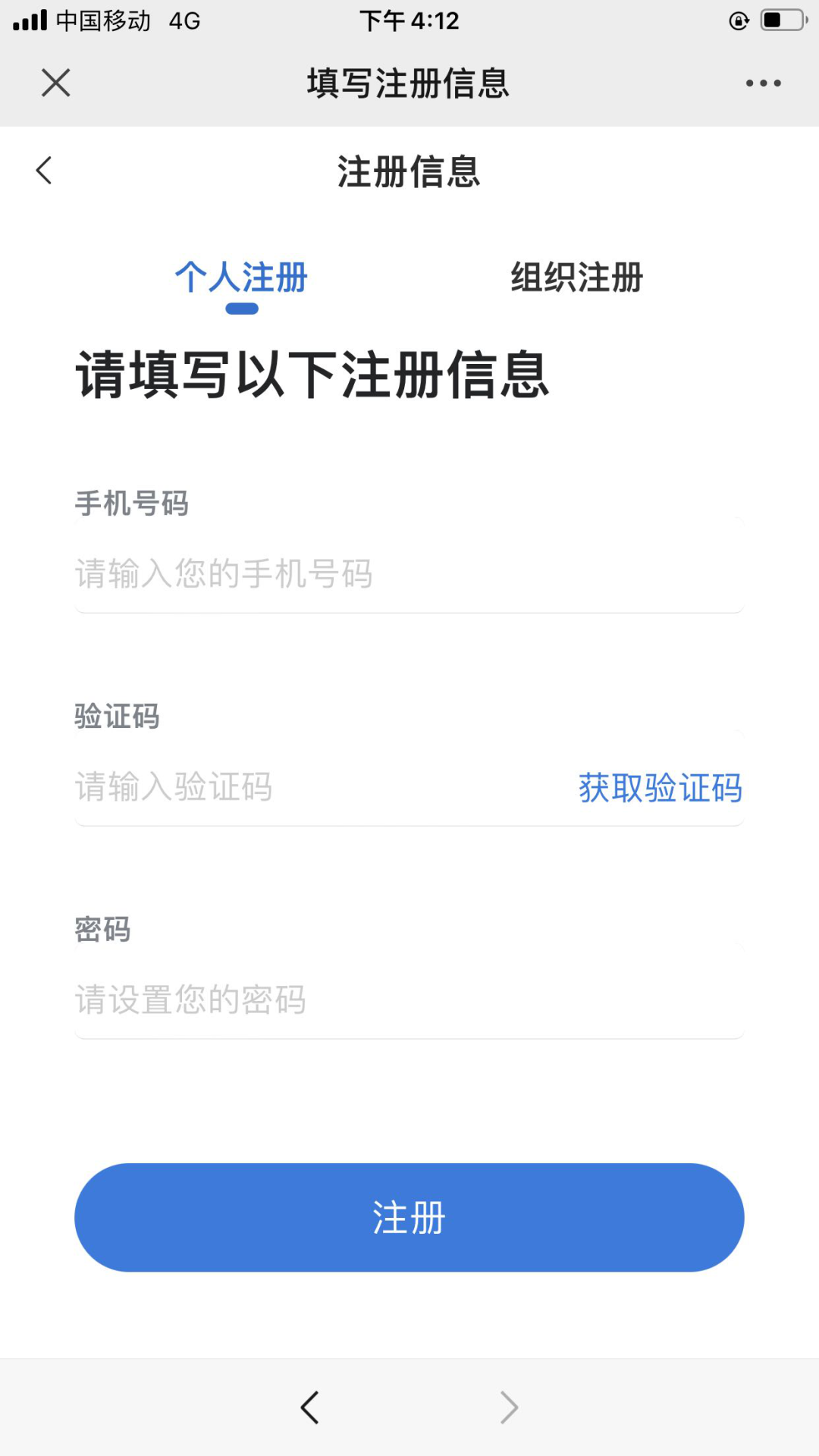Open the three-dot overflow menu
819x1456 pixels.
(x=763, y=83)
